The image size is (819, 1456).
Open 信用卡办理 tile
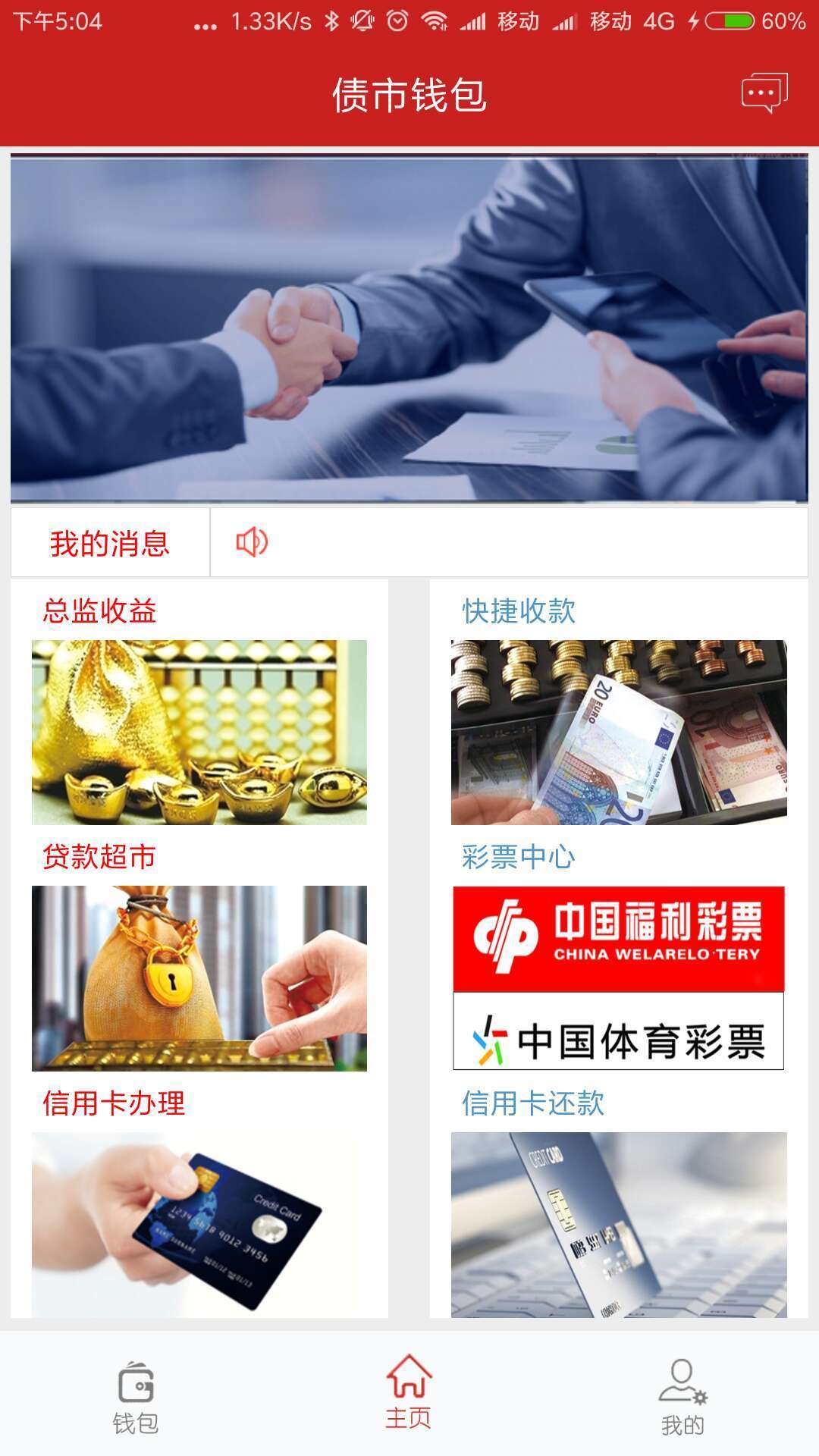pyautogui.click(x=199, y=1195)
